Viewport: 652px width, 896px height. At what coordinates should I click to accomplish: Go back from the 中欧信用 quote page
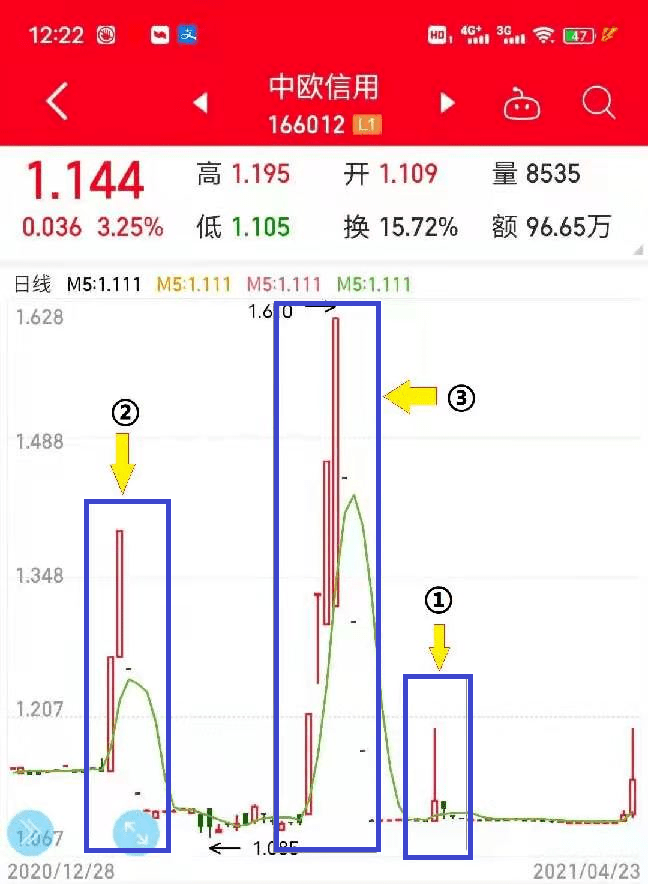[57, 102]
